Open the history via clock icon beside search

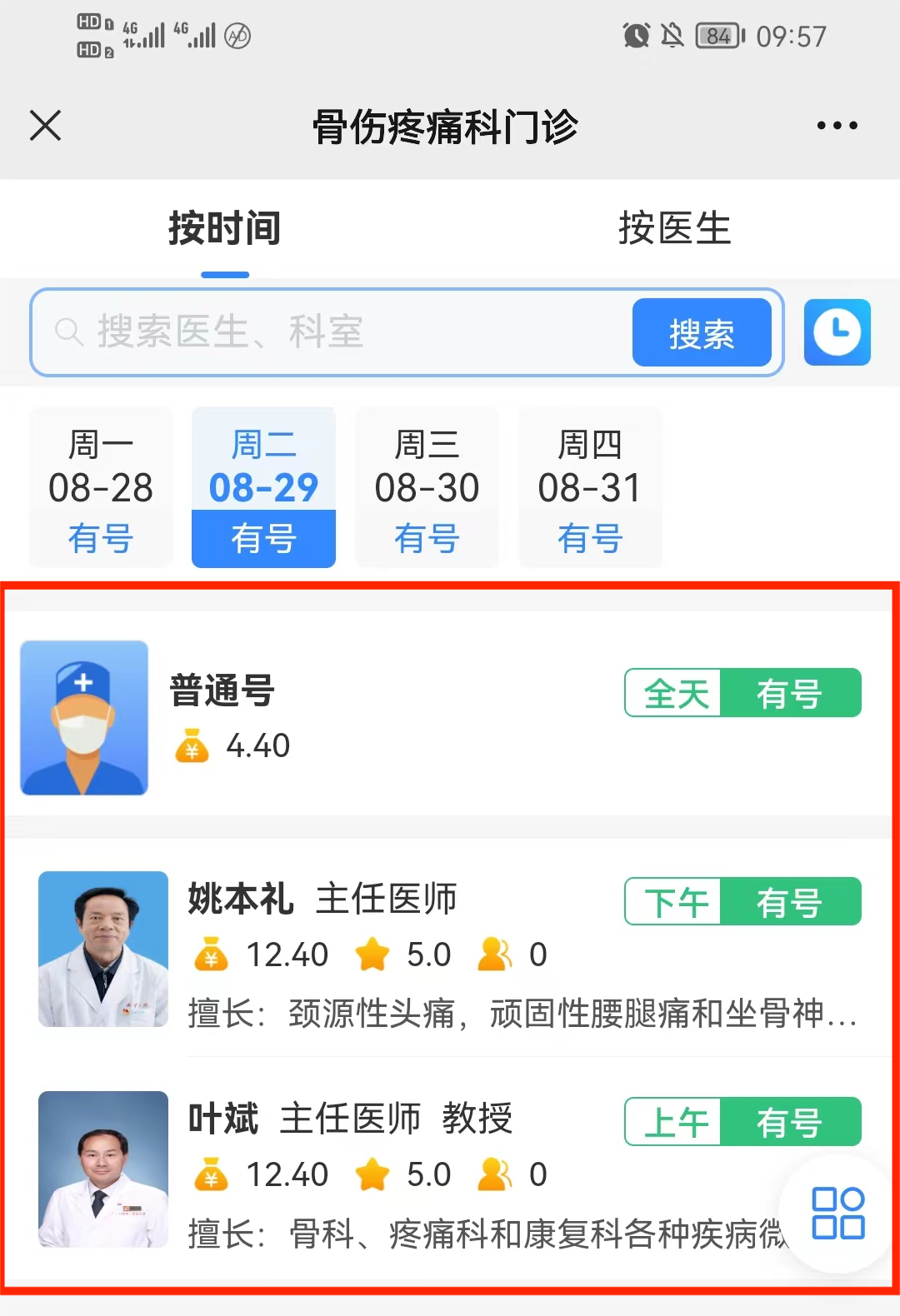[837, 331]
